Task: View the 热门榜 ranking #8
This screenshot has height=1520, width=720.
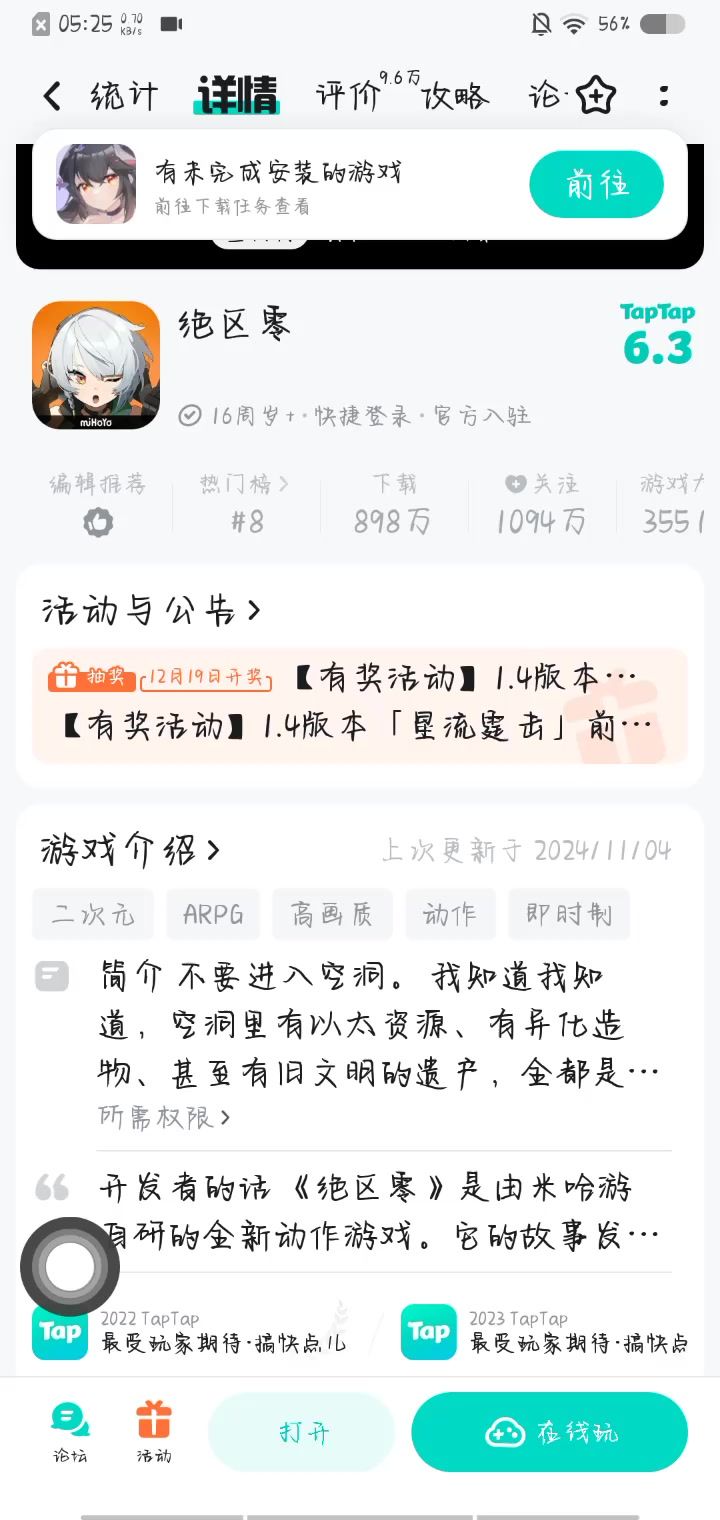Action: 246,504
